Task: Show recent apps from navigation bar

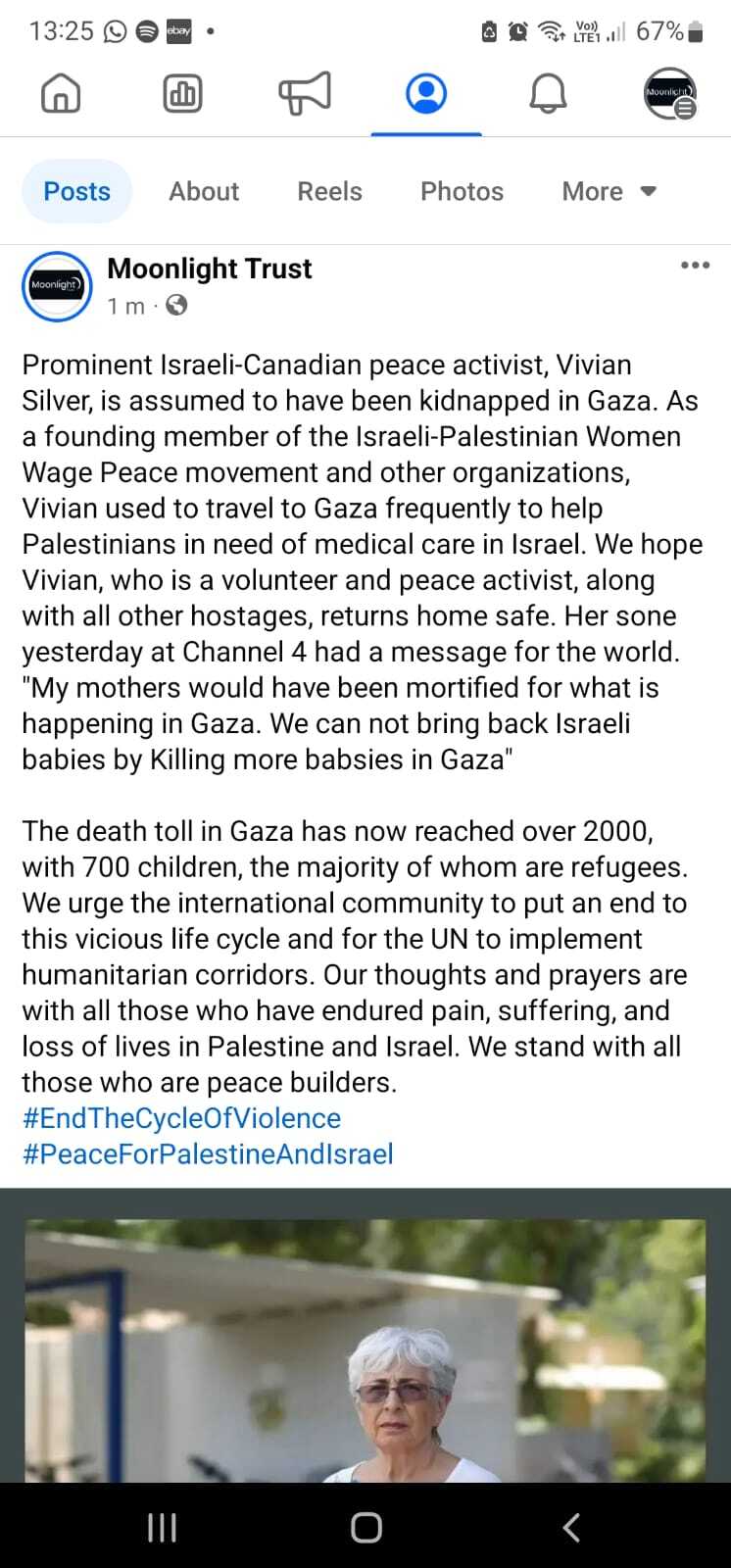Action: [162, 1527]
